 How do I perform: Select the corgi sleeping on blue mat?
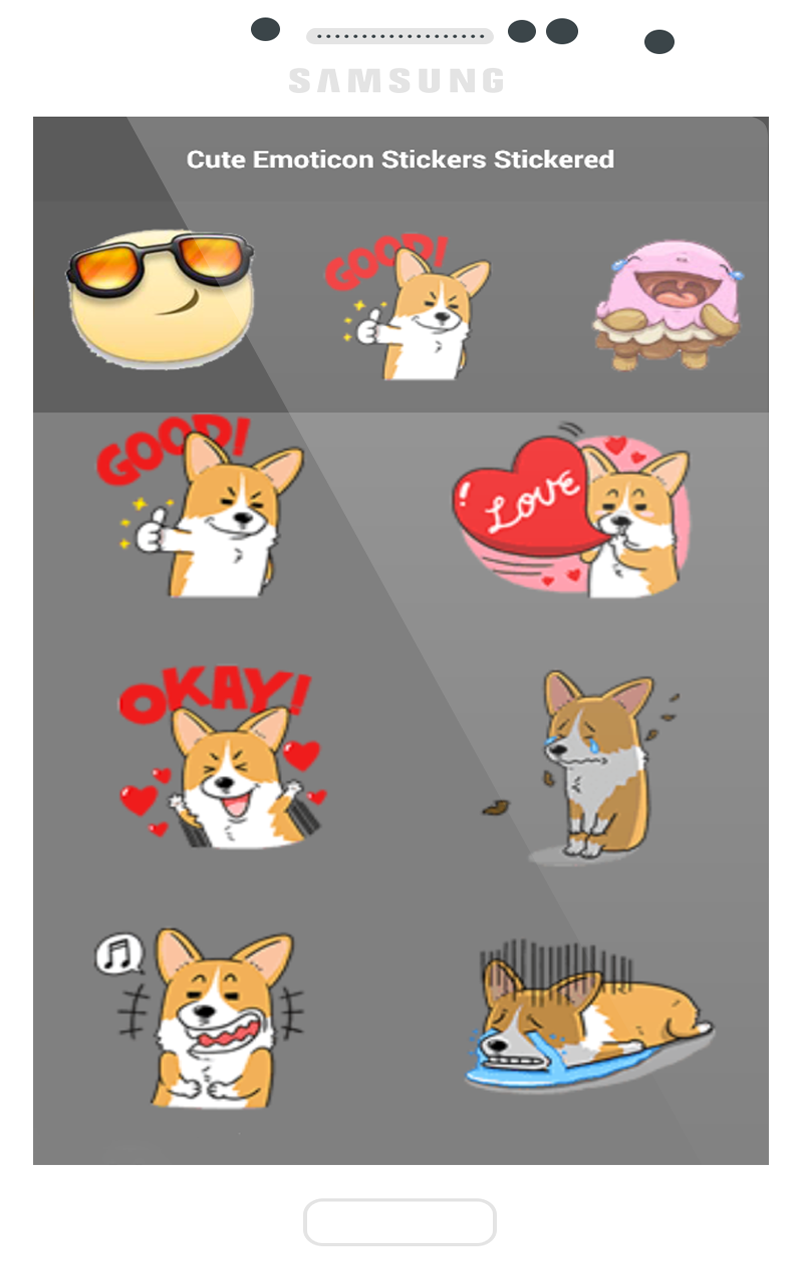coord(590,1020)
